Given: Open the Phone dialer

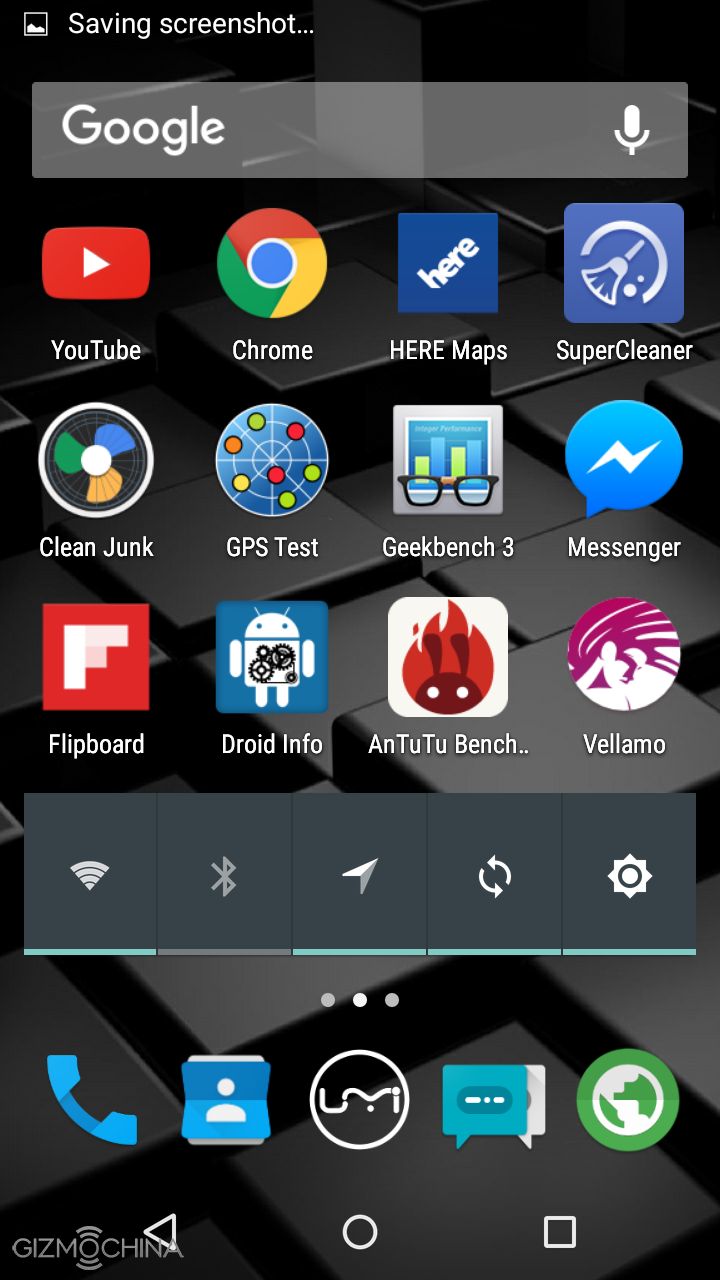Looking at the screenshot, I should (91, 1100).
